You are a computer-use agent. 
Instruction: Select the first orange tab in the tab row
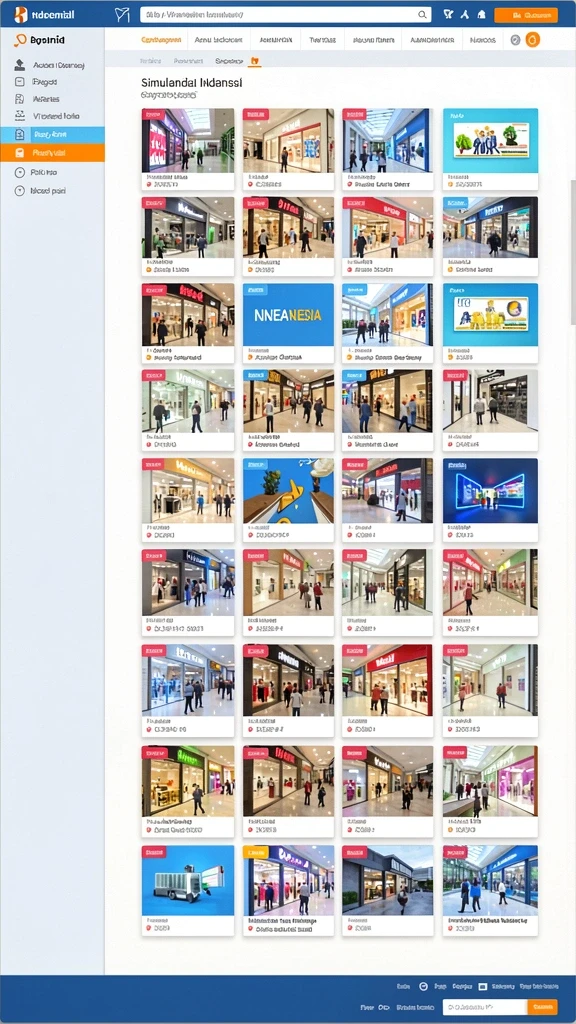161,40
